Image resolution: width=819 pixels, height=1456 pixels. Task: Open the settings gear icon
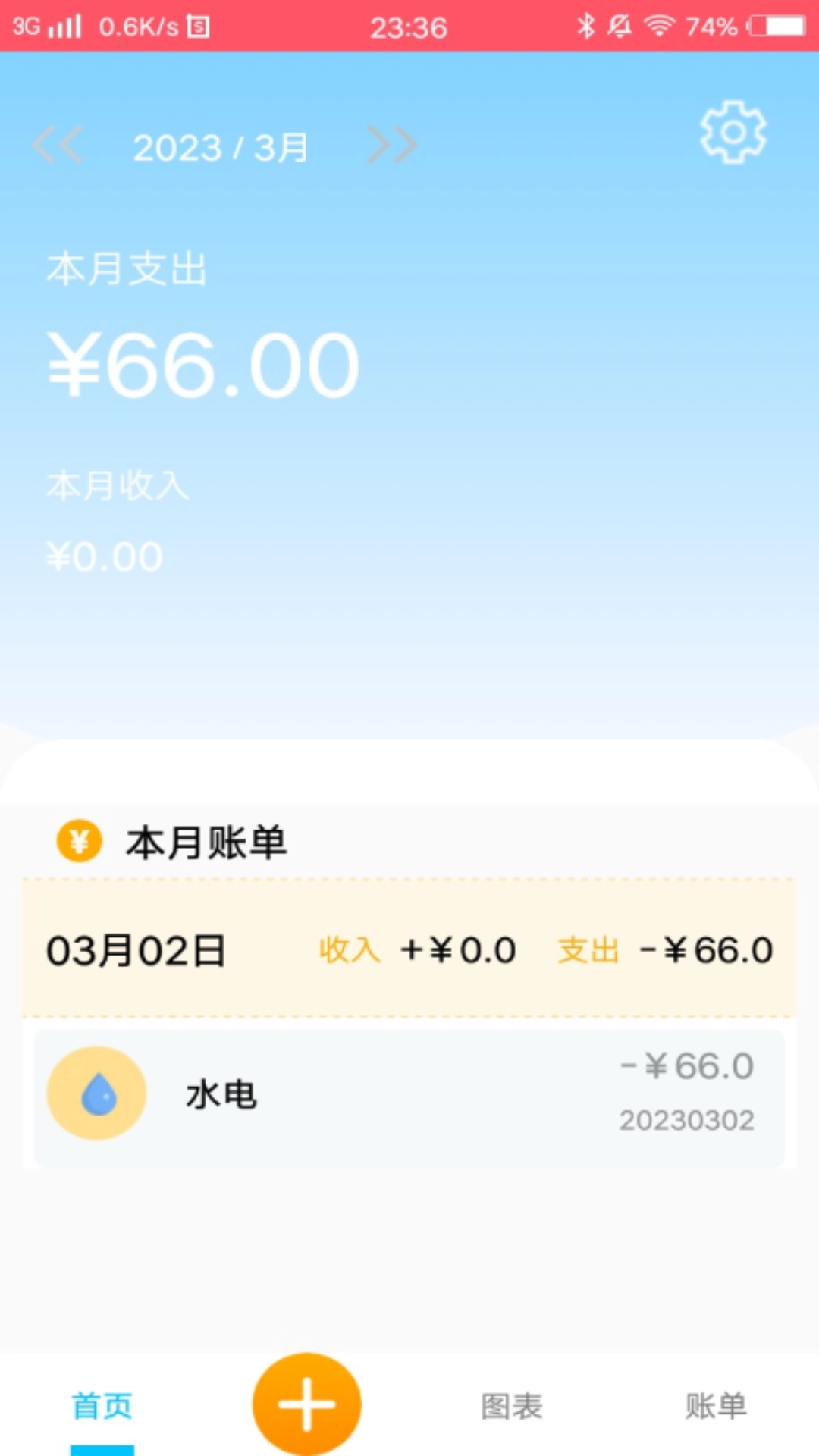pos(733,132)
